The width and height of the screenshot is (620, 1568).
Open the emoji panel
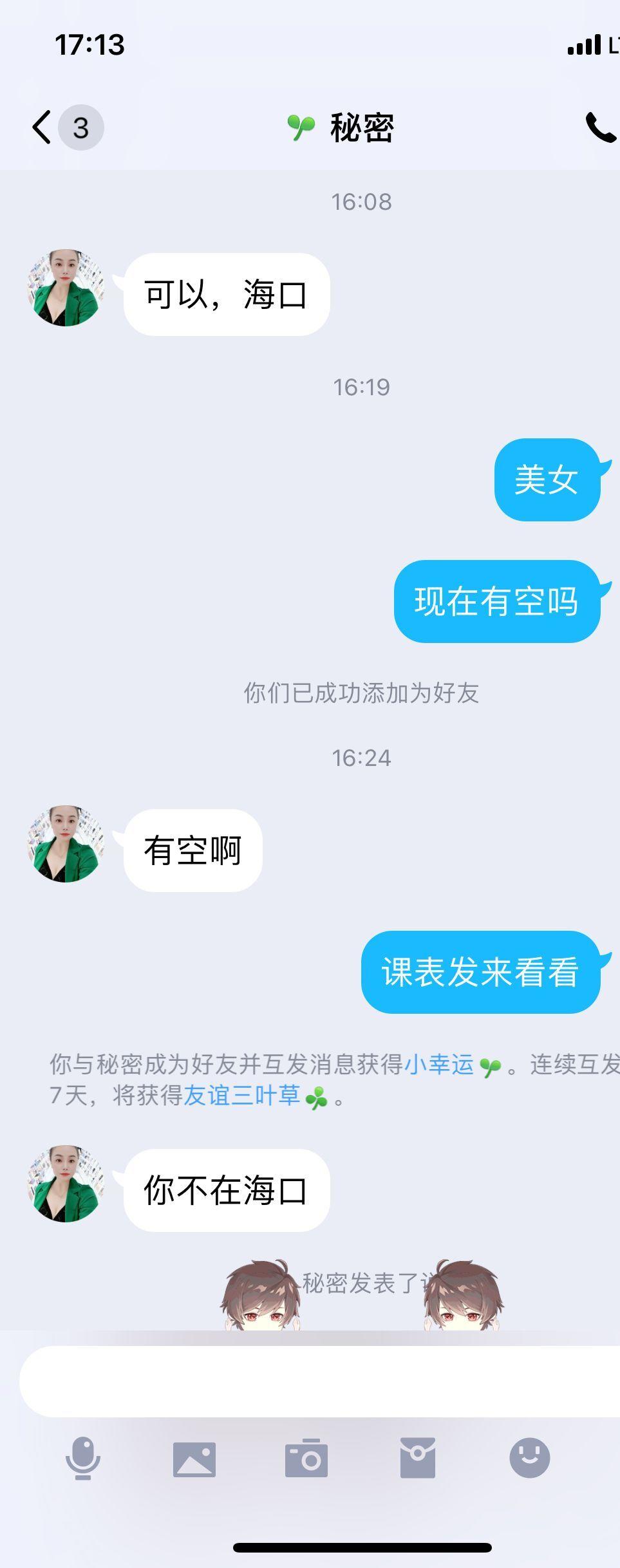(x=529, y=1459)
